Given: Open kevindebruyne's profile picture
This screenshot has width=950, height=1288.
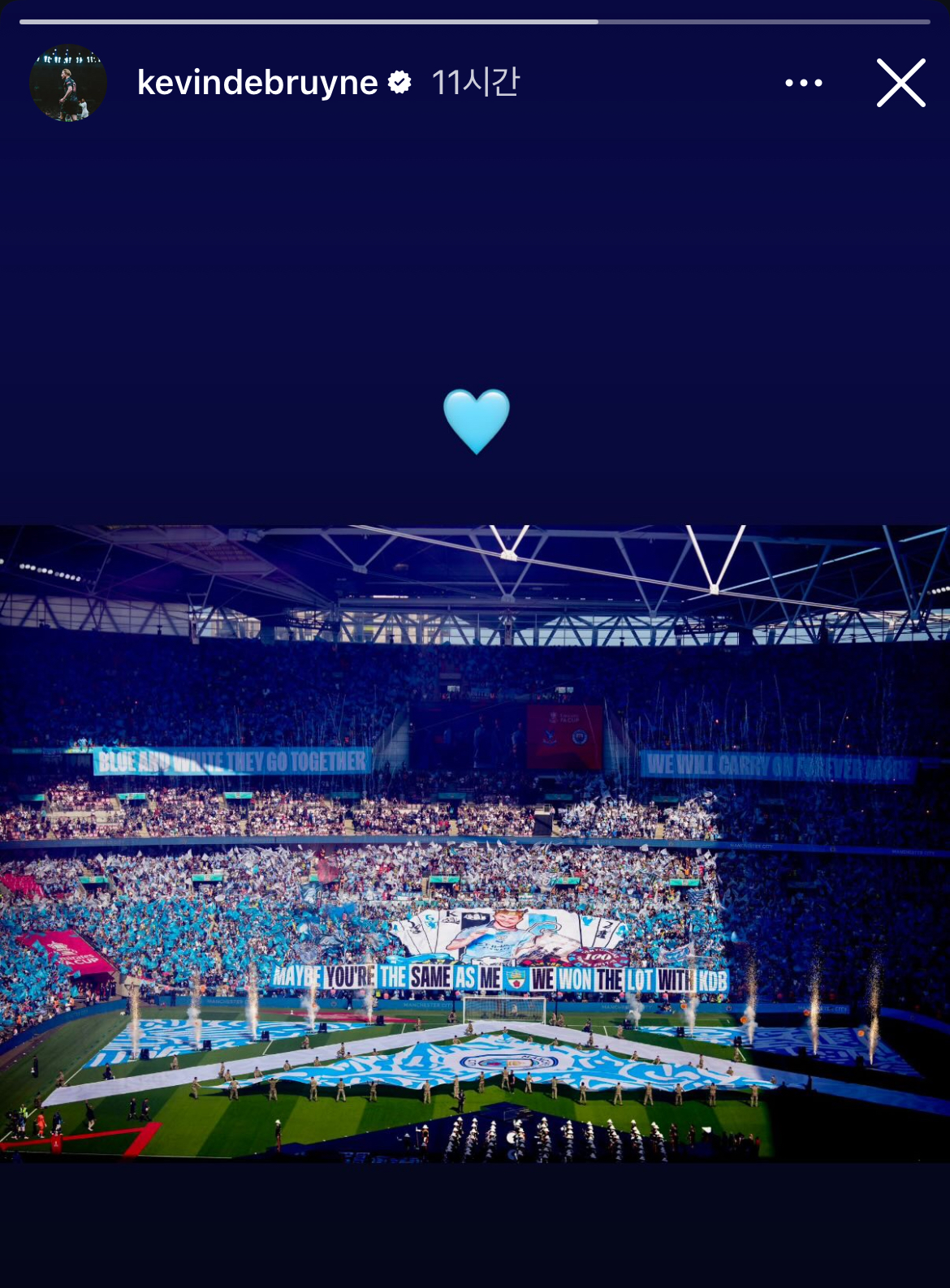Looking at the screenshot, I should coord(68,83).
